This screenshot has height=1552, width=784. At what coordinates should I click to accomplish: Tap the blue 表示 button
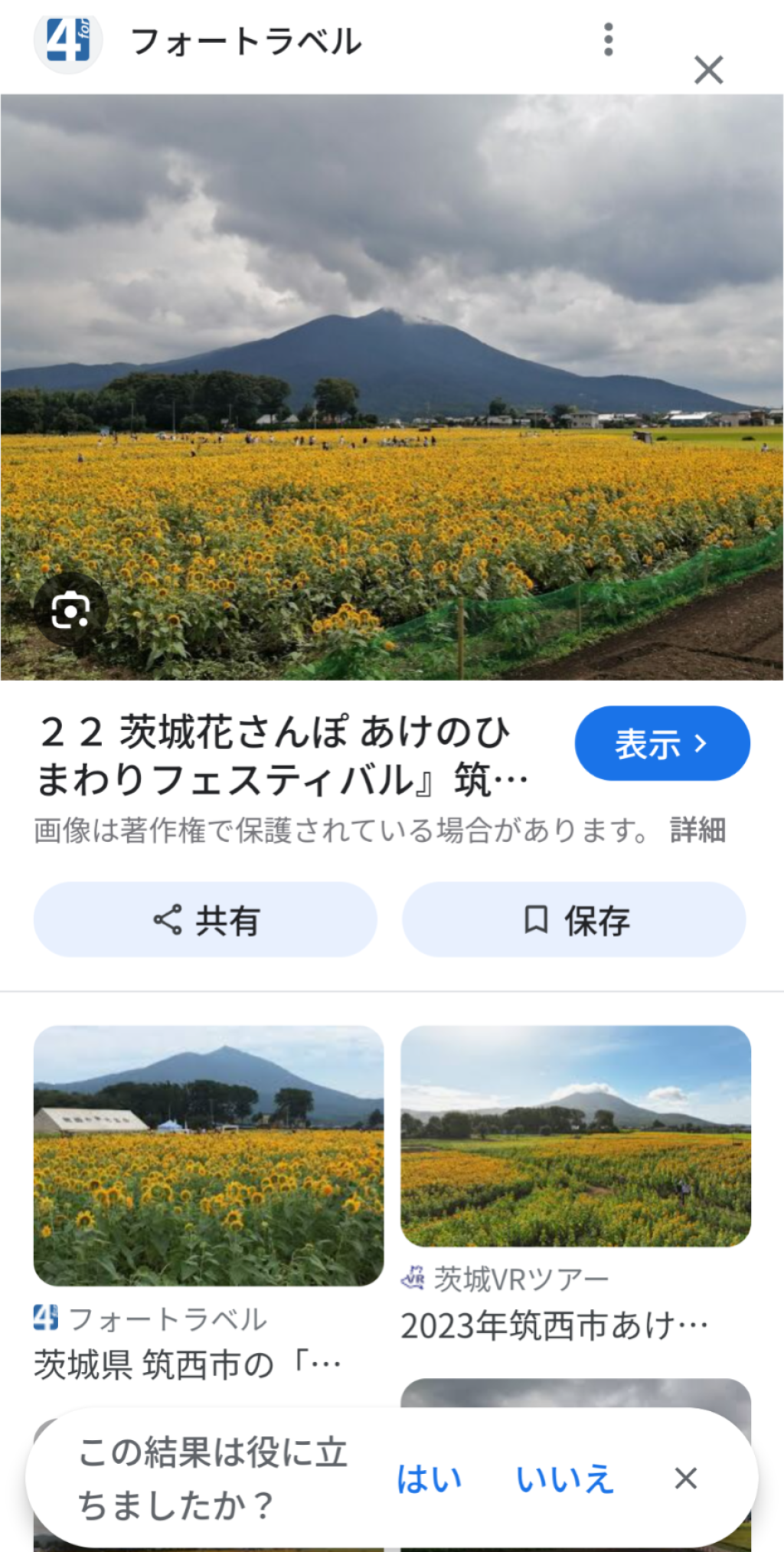pyautogui.click(x=661, y=743)
